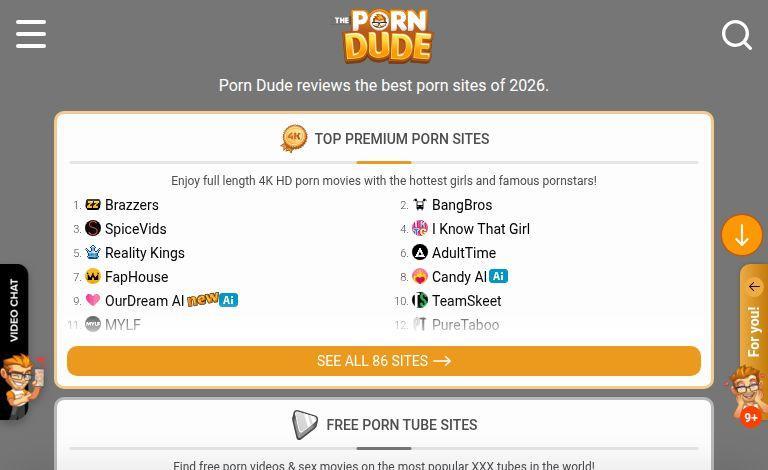Viewport: 768px width, 470px height.
Task: Open the hamburger menu
Action: click(x=31, y=34)
